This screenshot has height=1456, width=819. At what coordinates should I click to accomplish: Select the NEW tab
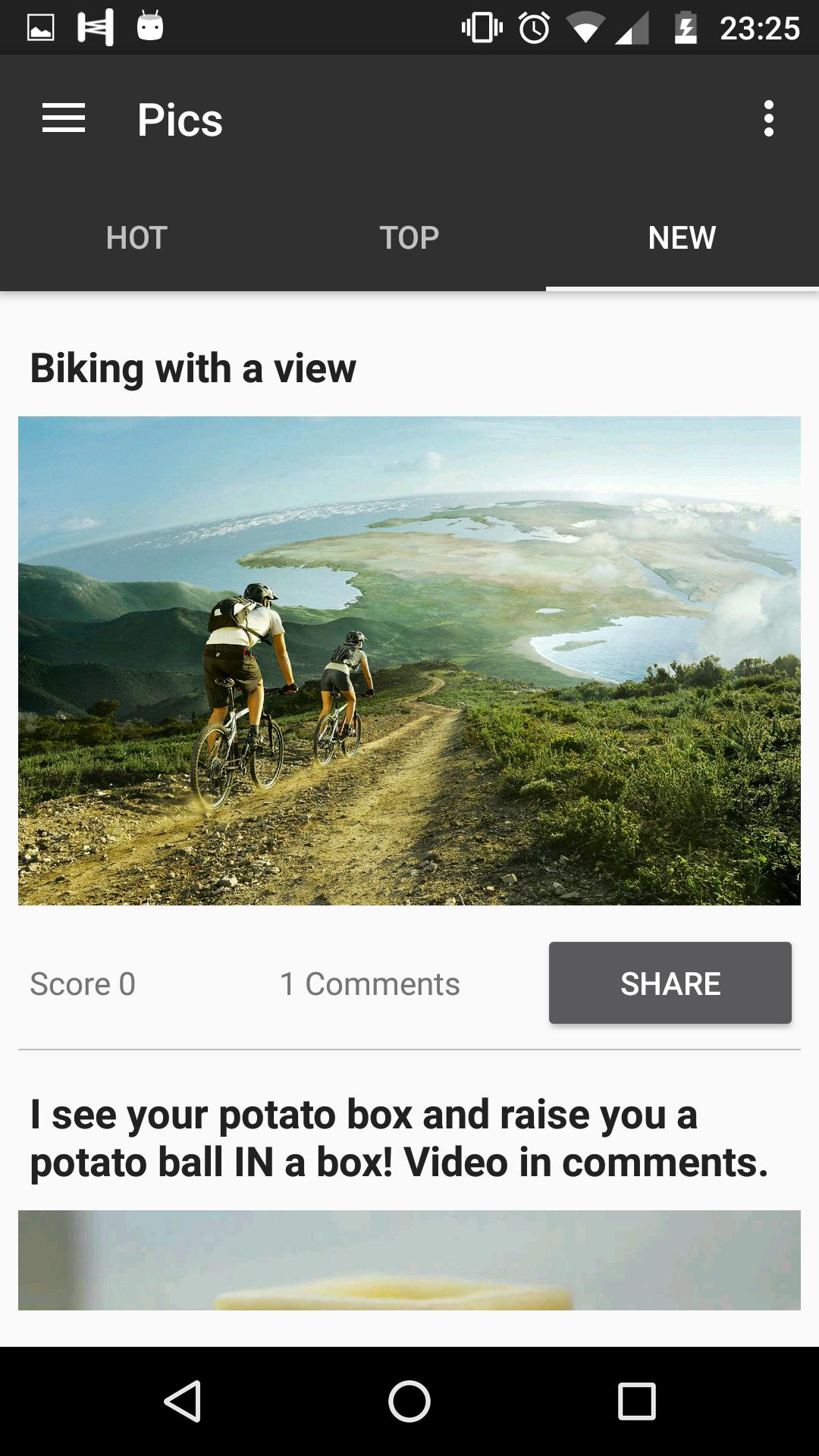(682, 238)
